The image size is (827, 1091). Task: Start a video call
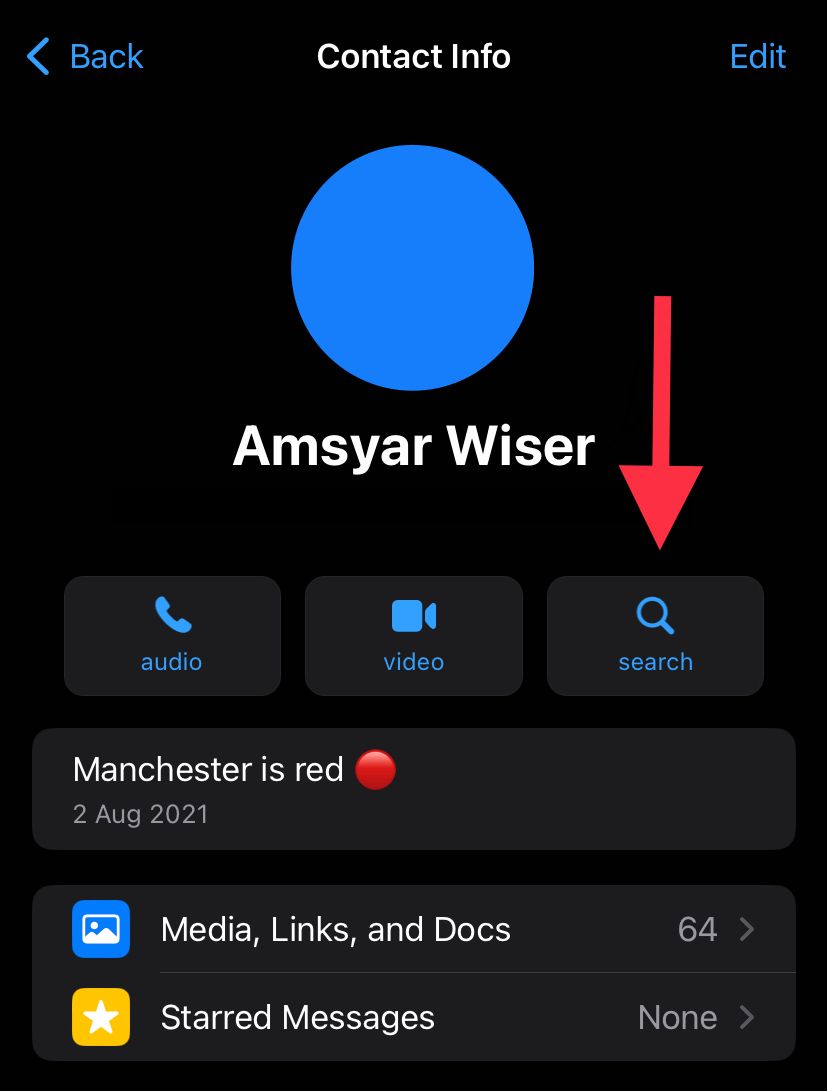coord(413,635)
